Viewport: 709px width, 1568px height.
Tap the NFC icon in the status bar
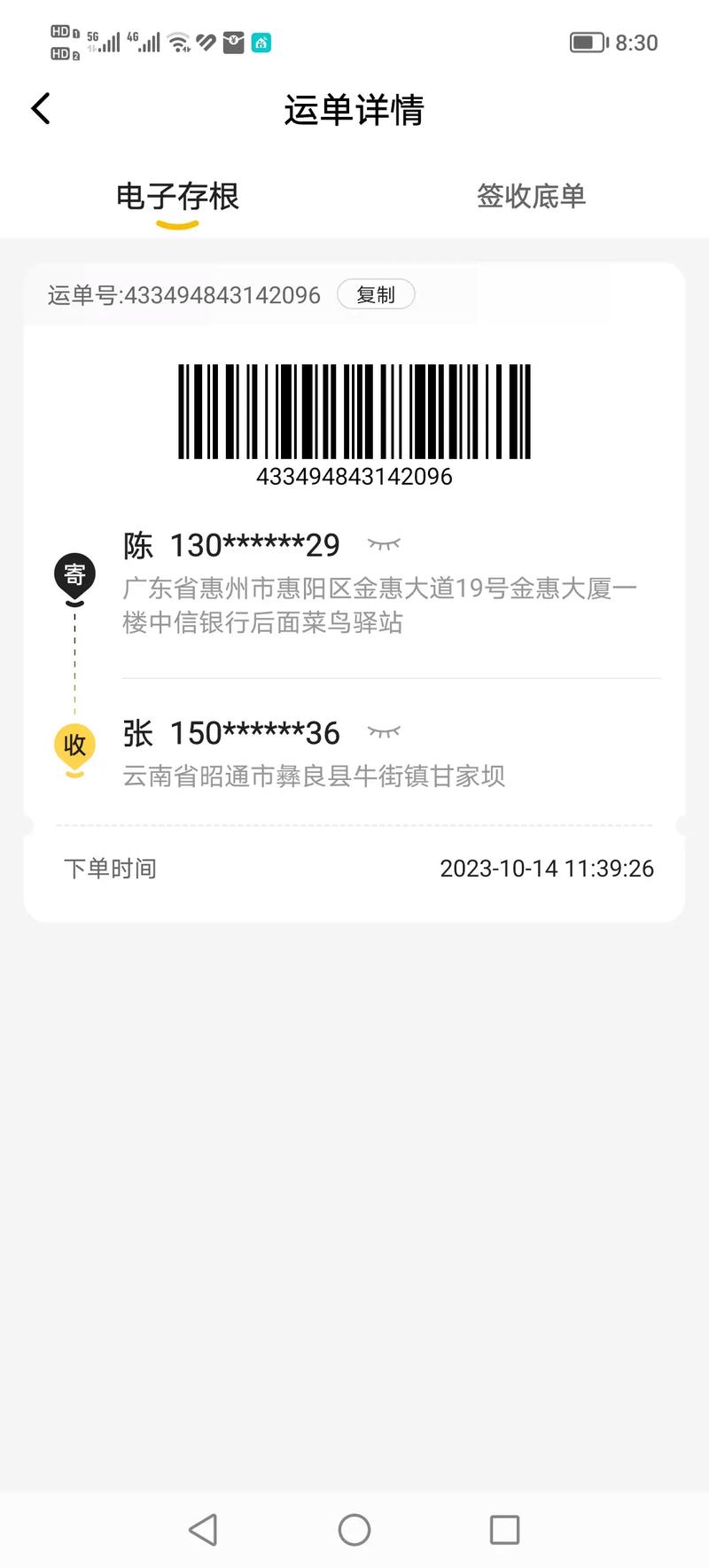click(206, 40)
